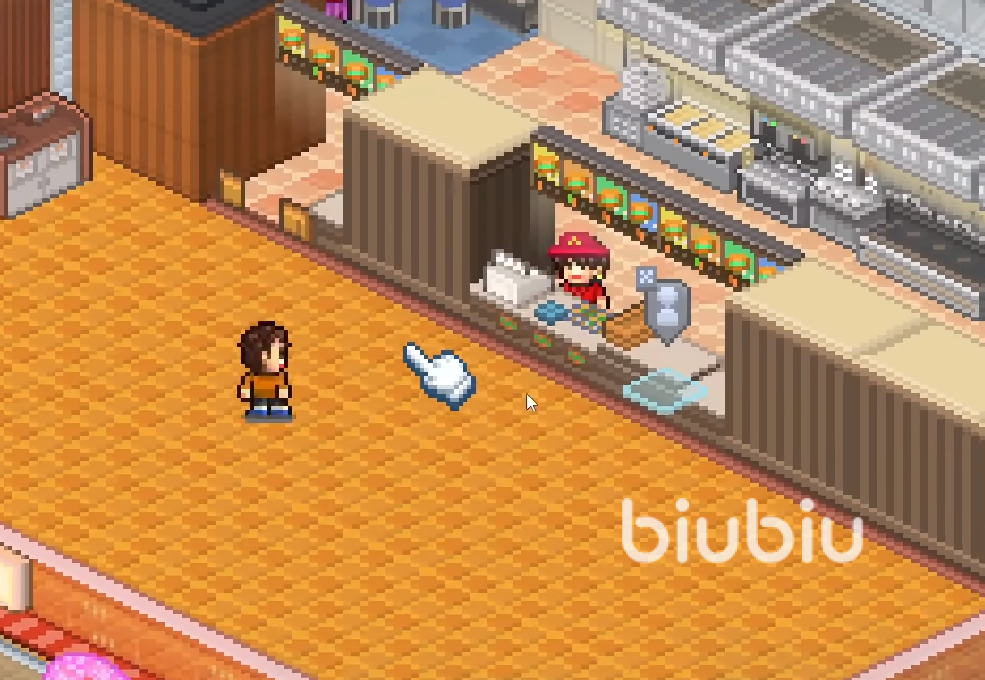The image size is (985, 680).
Task: Tap the highlighted blue tile by the counter
Action: [x=664, y=389]
